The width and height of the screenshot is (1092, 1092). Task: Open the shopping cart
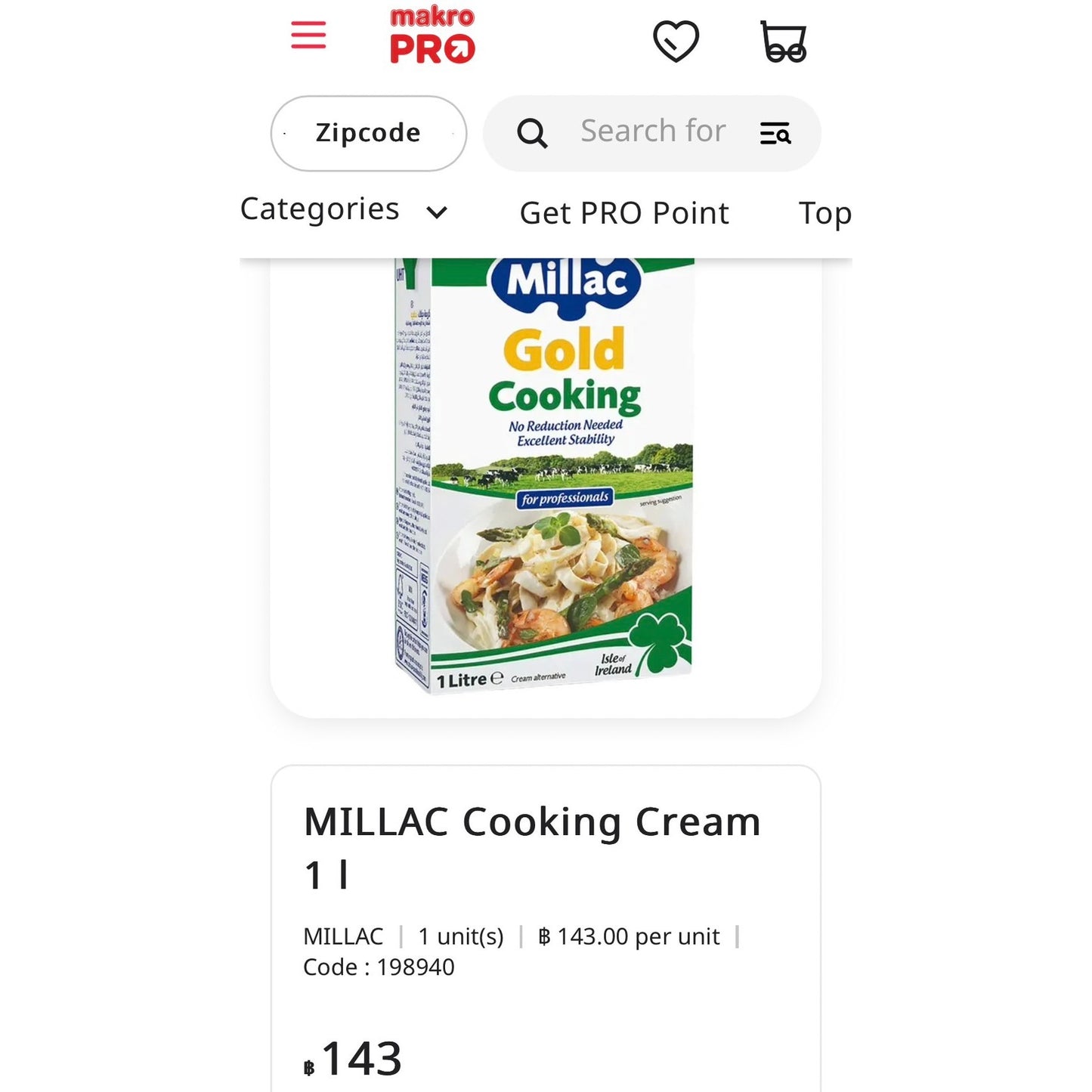click(x=784, y=42)
